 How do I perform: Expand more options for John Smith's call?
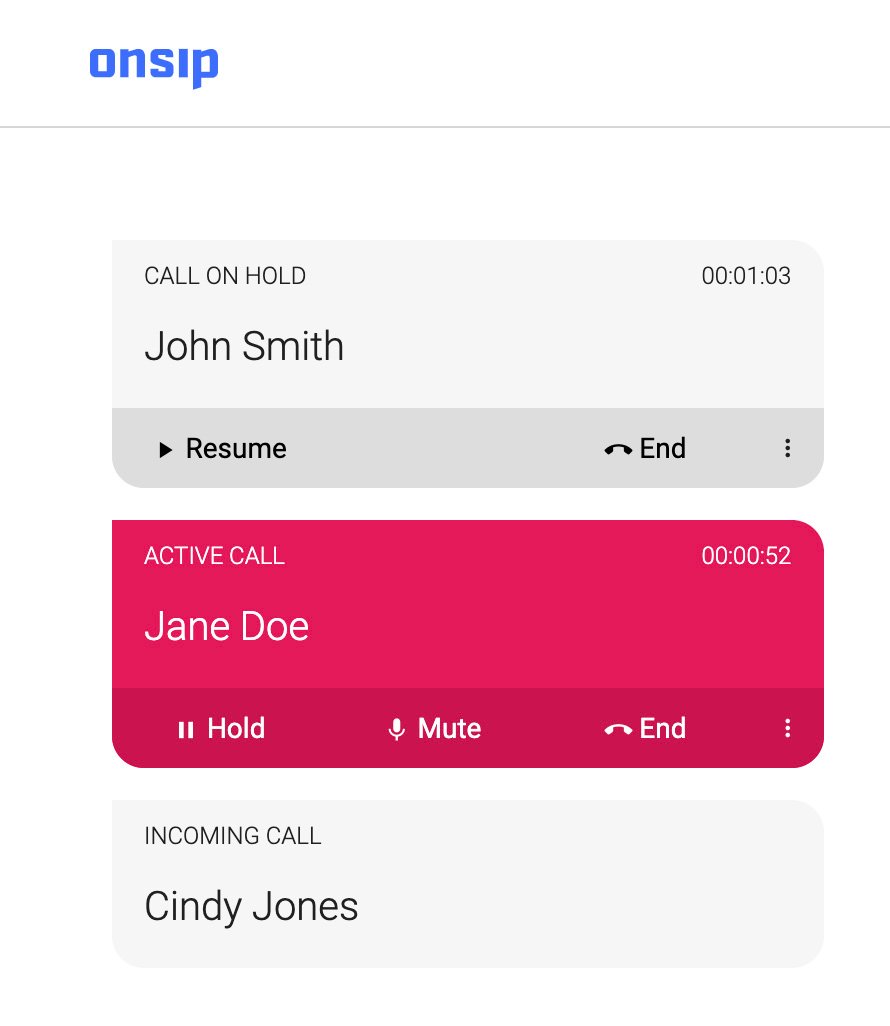788,449
